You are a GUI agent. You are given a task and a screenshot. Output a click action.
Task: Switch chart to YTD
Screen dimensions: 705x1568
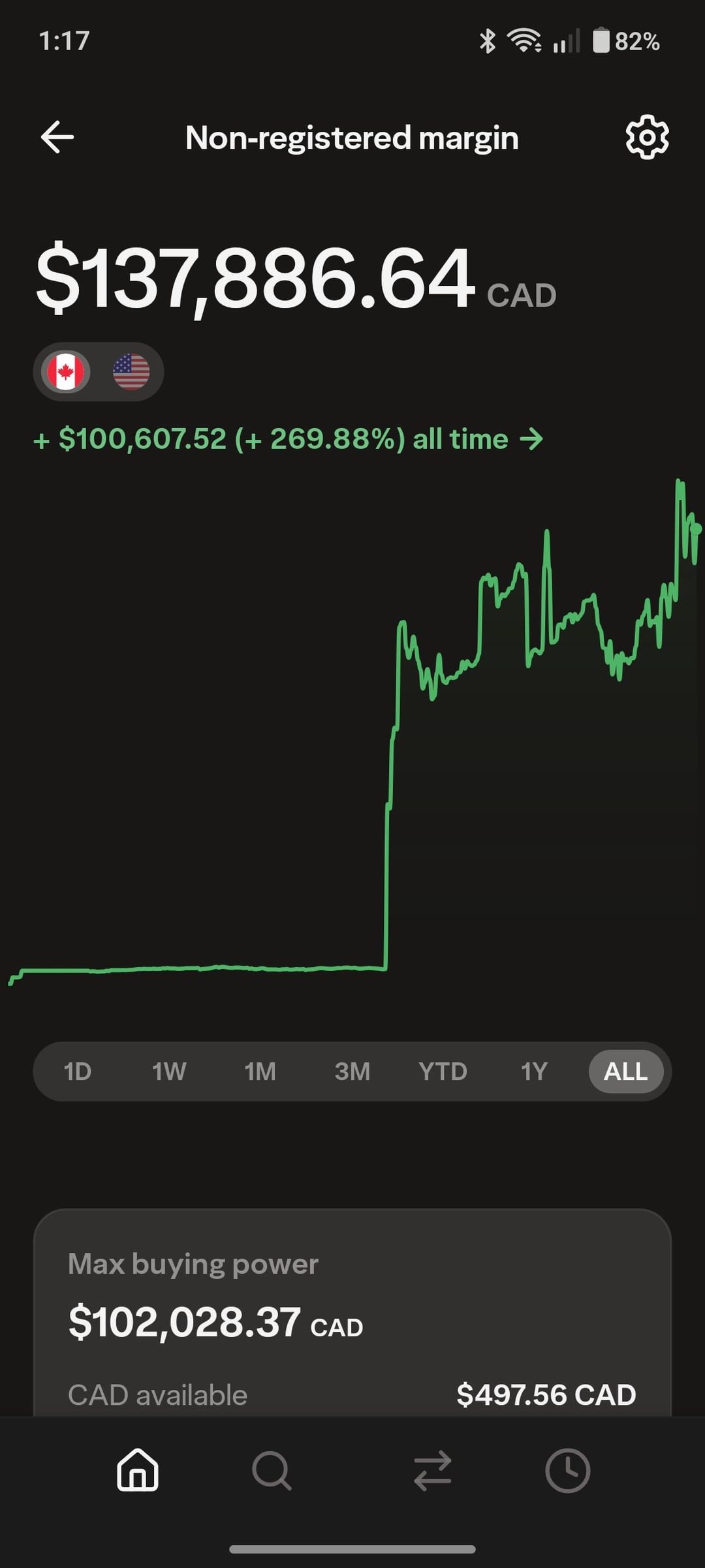[443, 1071]
